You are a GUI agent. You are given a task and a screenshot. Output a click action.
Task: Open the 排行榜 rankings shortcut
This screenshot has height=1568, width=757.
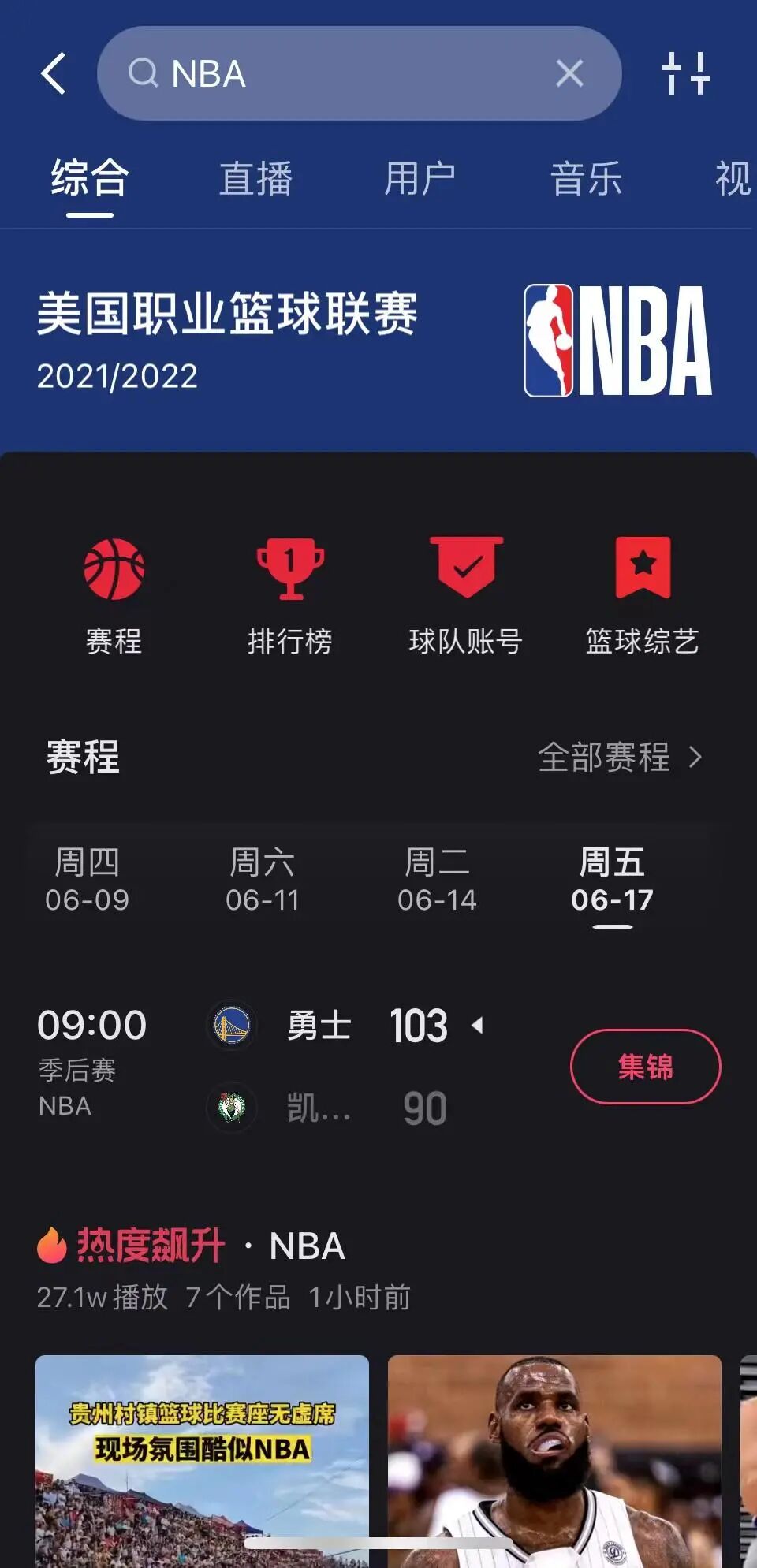(x=290, y=595)
